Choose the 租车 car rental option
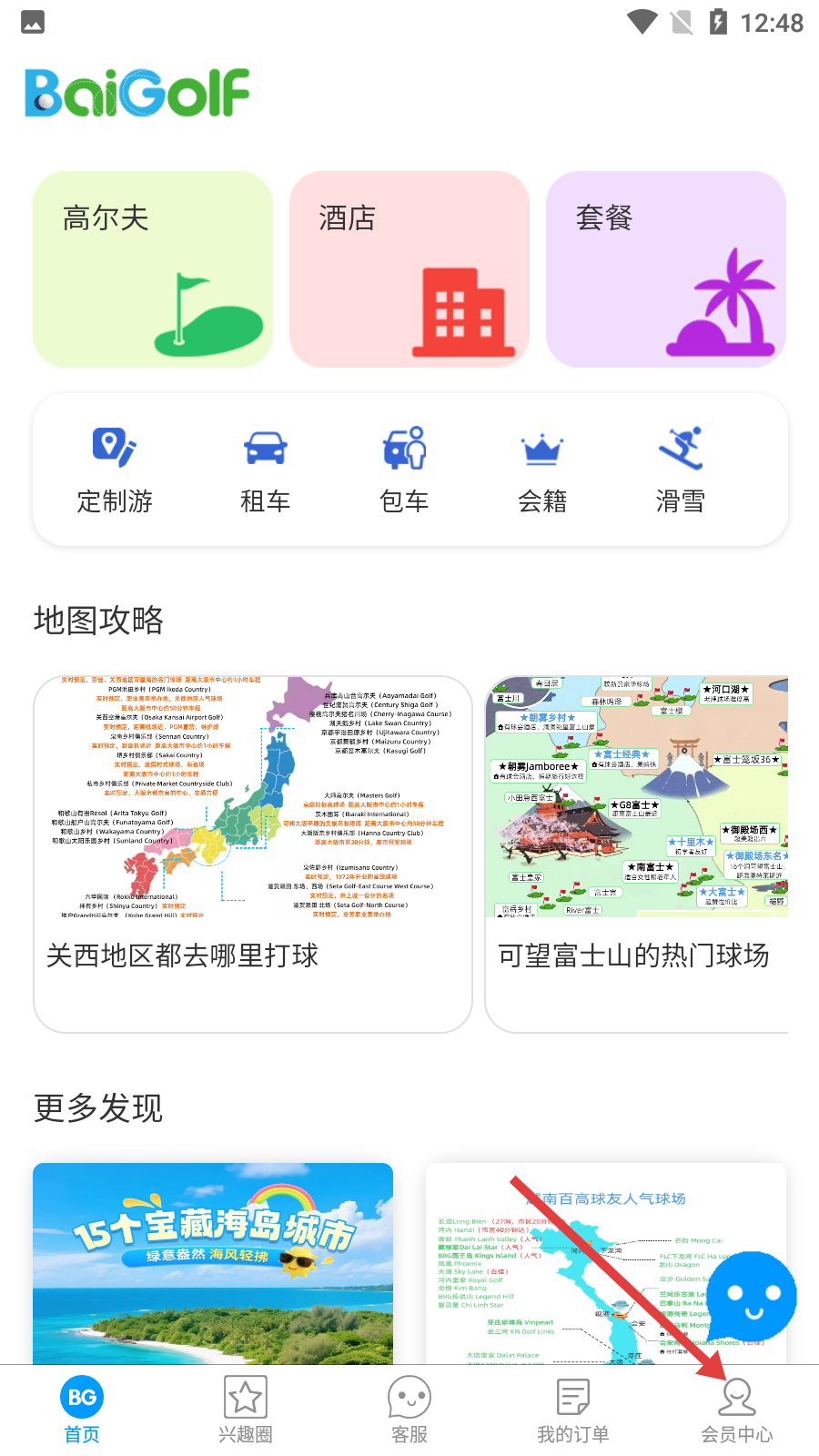This screenshot has width=819, height=1456. 265,470
